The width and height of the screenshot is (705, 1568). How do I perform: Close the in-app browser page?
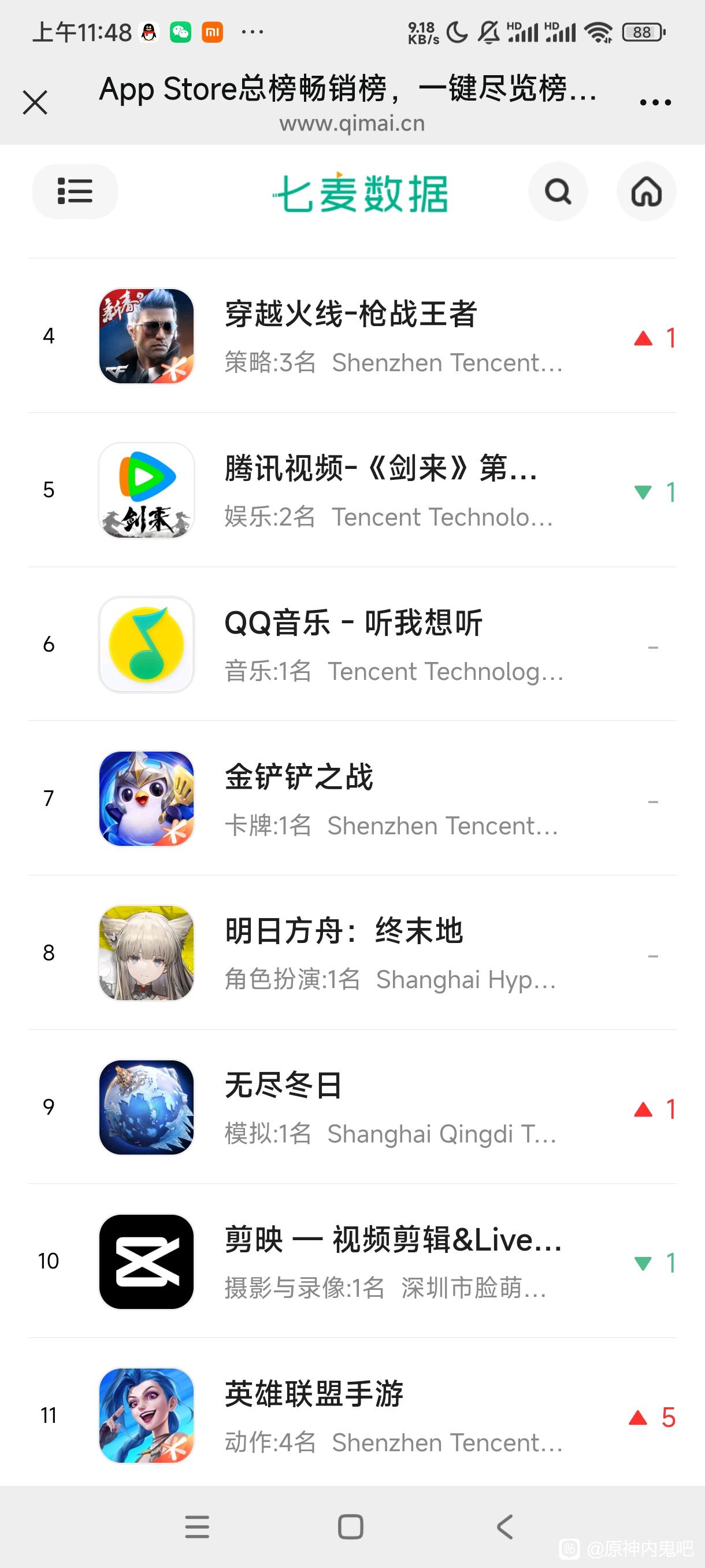(x=35, y=102)
